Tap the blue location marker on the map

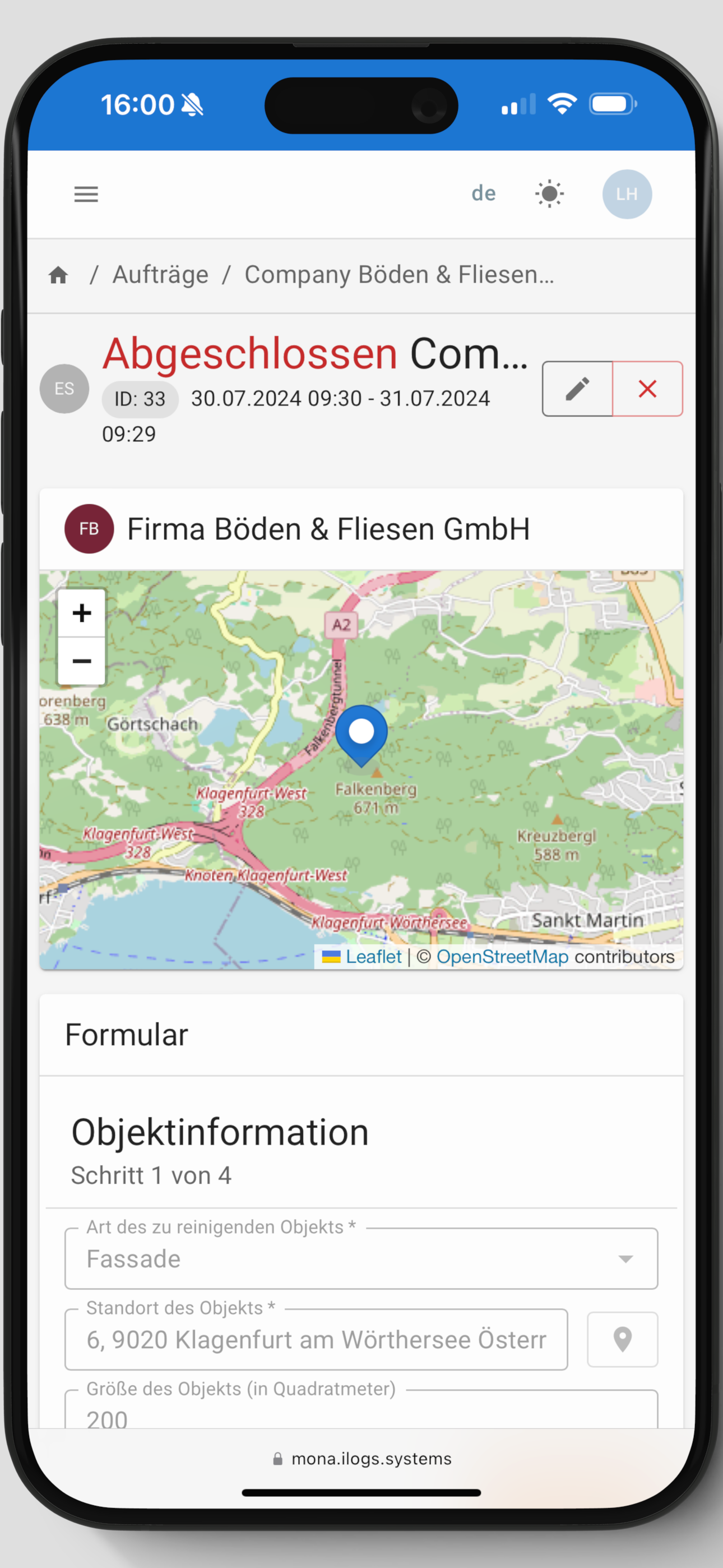(361, 733)
